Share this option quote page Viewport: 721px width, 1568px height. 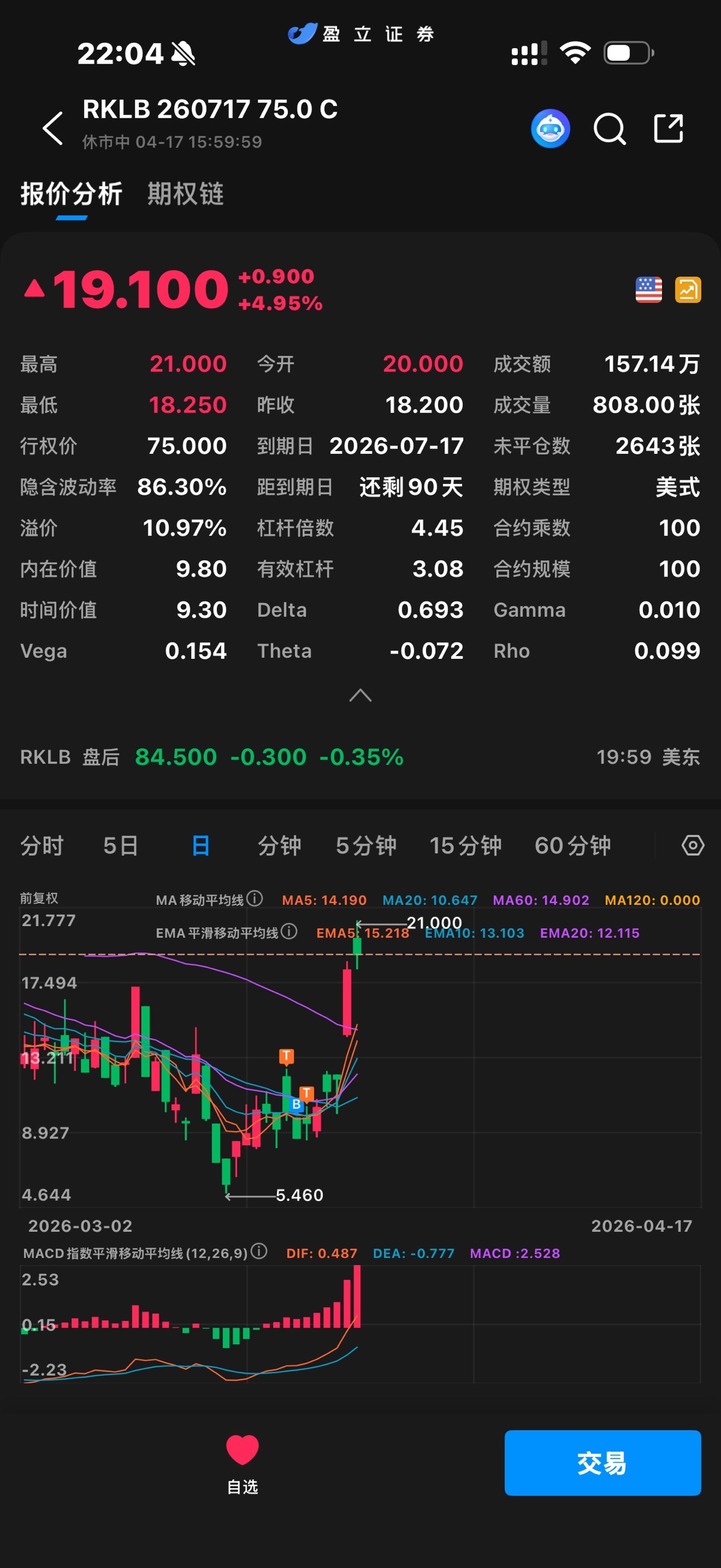pos(668,129)
